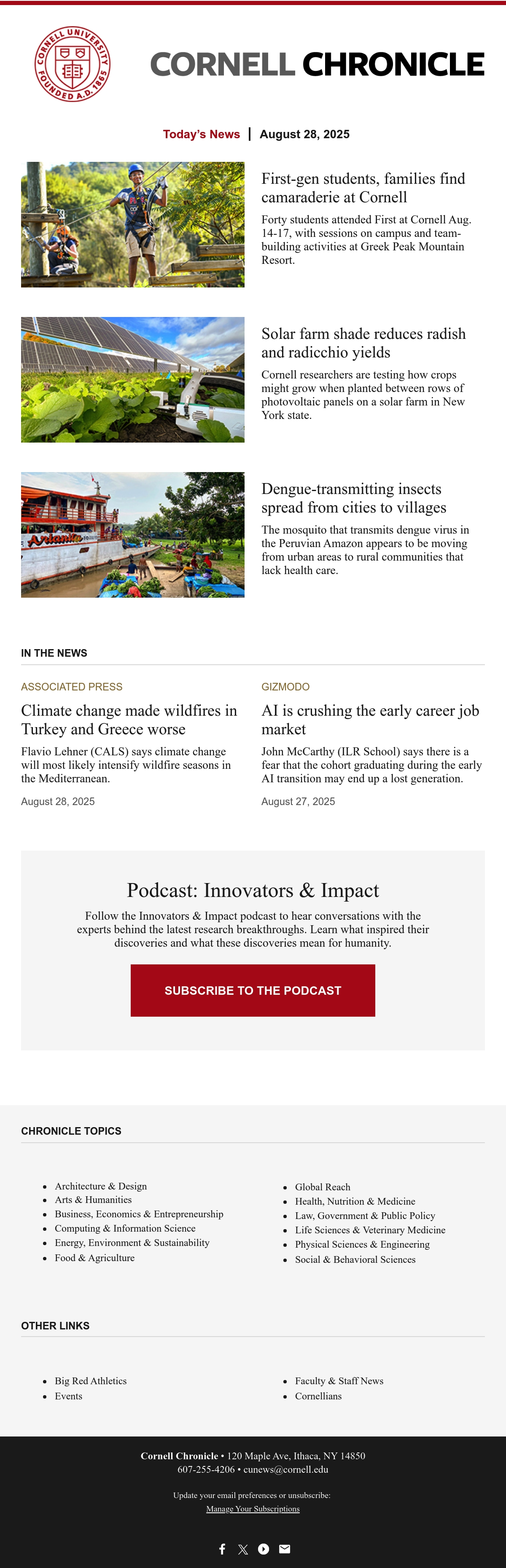Open the Gizmodo AI job market story
The image size is (506, 1568).
tap(370, 720)
